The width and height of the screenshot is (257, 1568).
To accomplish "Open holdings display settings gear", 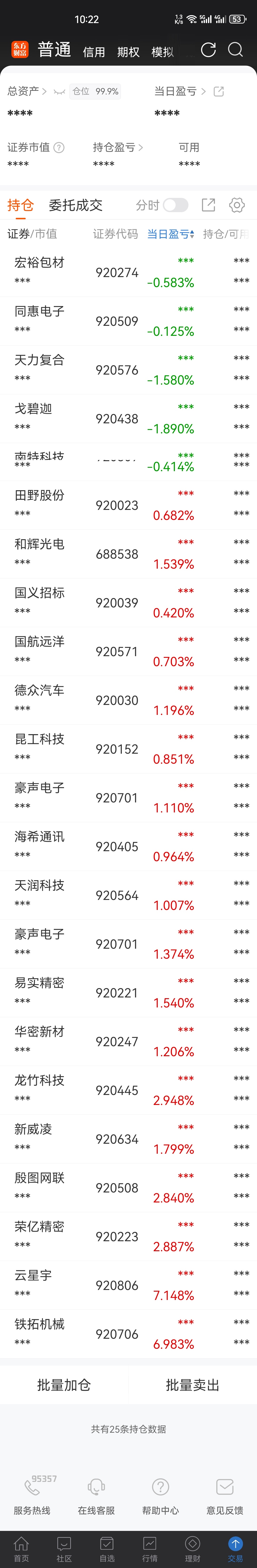I will click(x=237, y=205).
